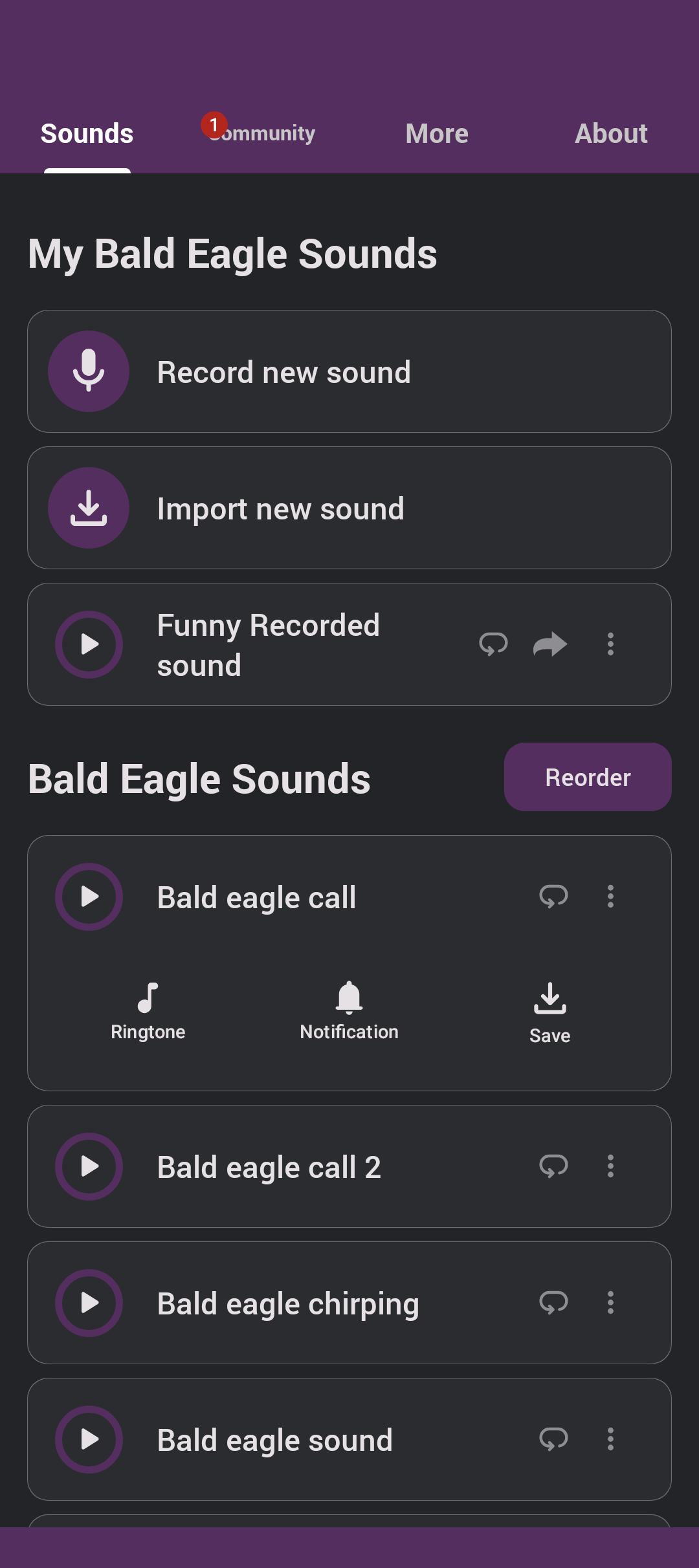
Task: Tap Import new sound
Action: click(x=349, y=508)
